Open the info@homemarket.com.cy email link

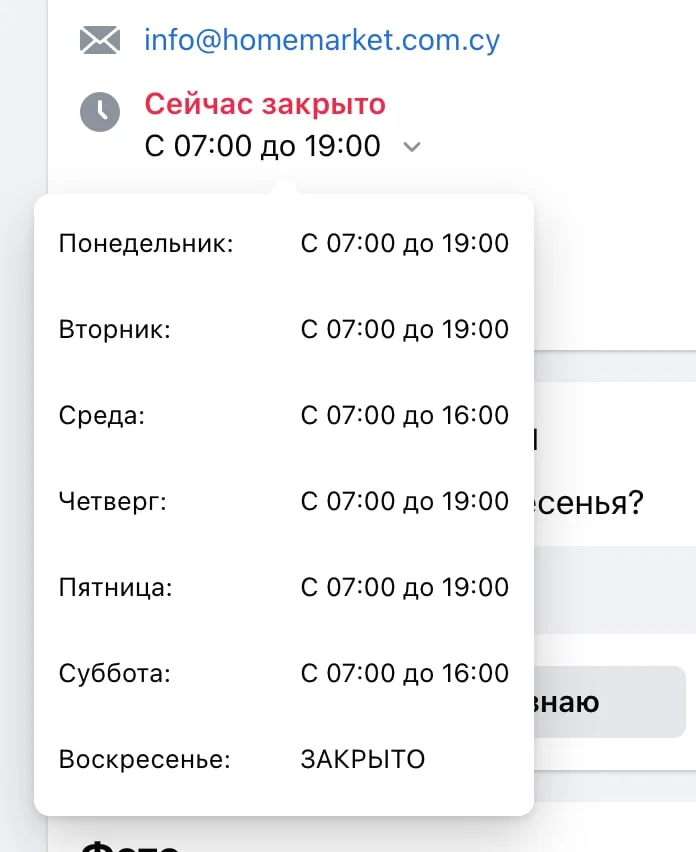tap(322, 40)
